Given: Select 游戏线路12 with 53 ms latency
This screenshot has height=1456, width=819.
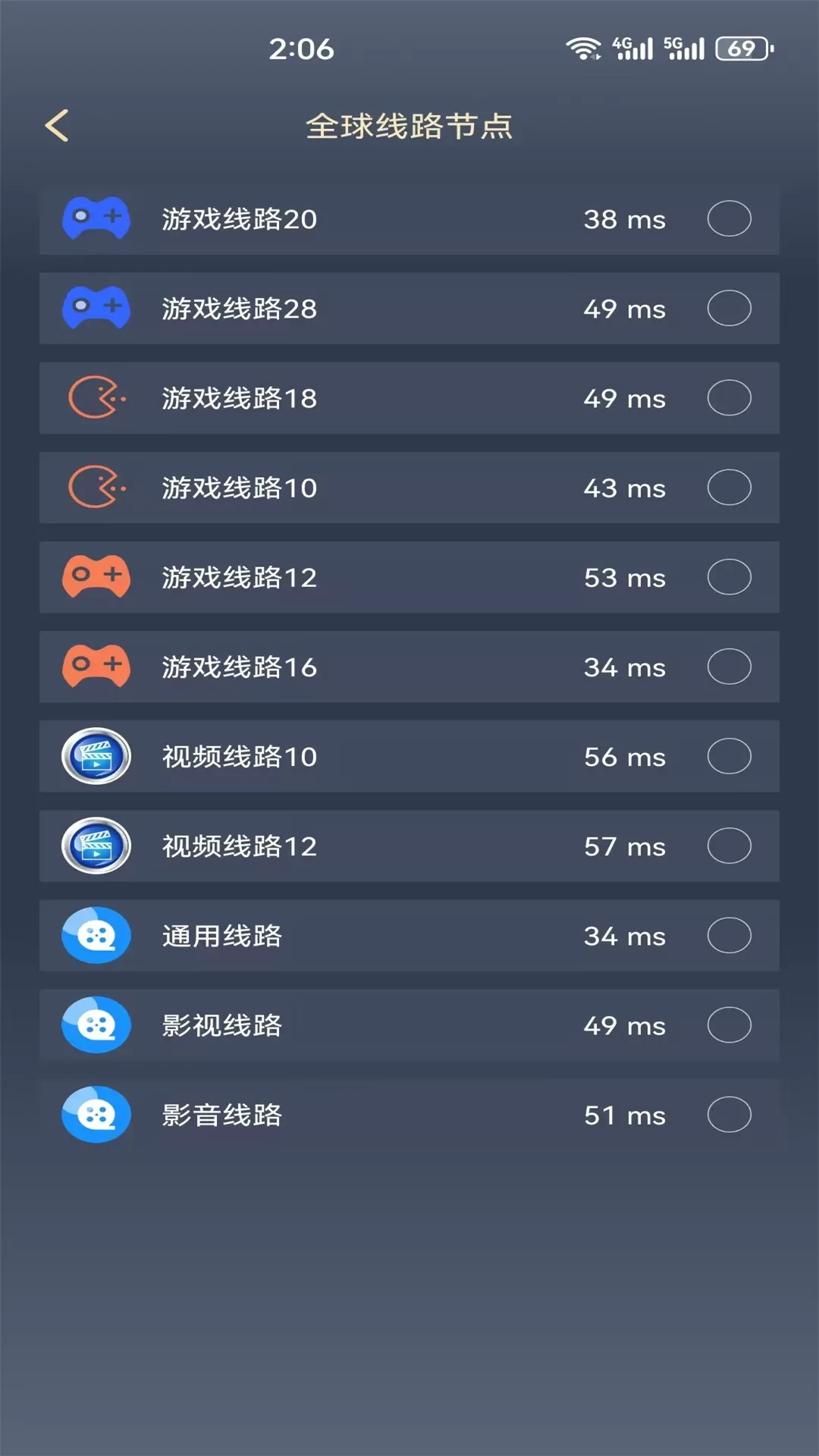Looking at the screenshot, I should pos(409,577).
